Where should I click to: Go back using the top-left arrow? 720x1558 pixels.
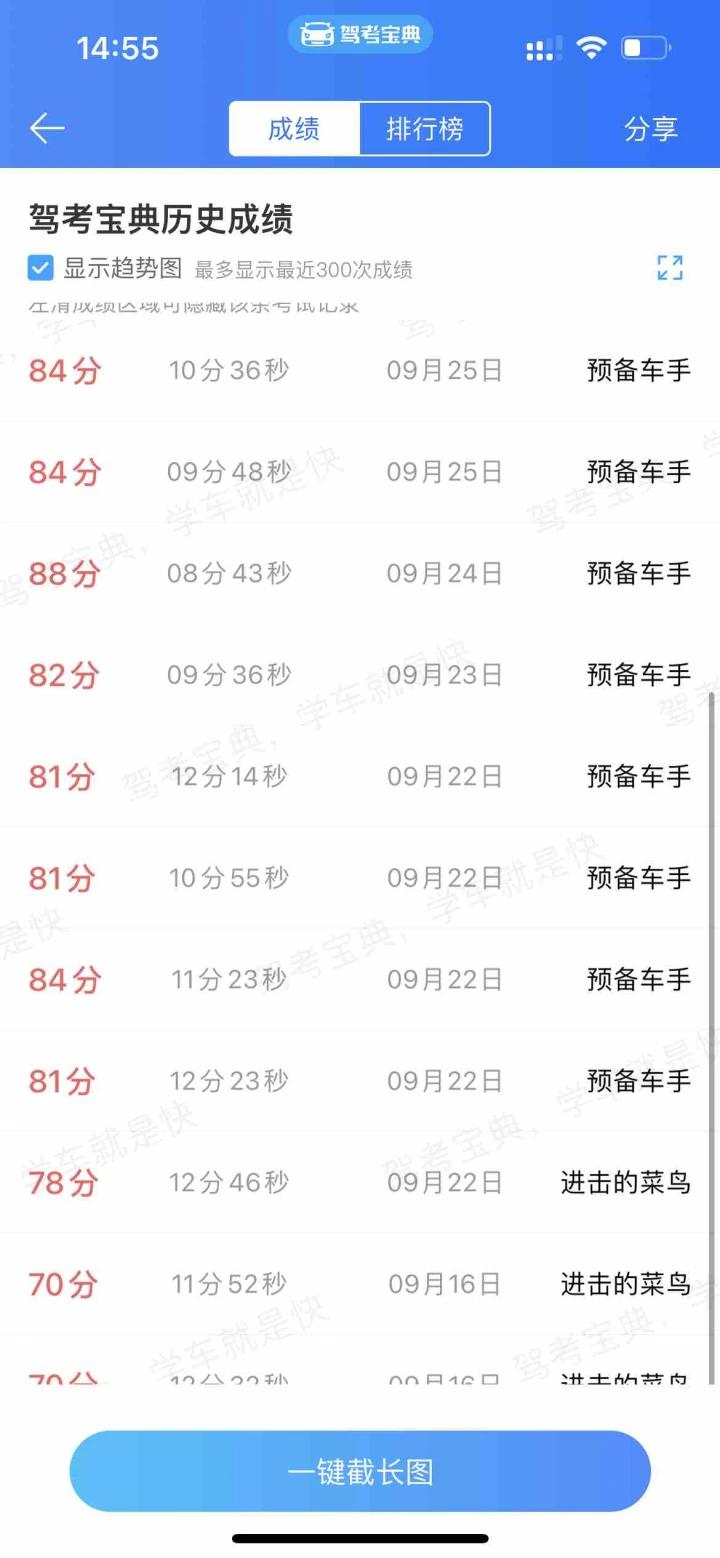click(x=47, y=129)
